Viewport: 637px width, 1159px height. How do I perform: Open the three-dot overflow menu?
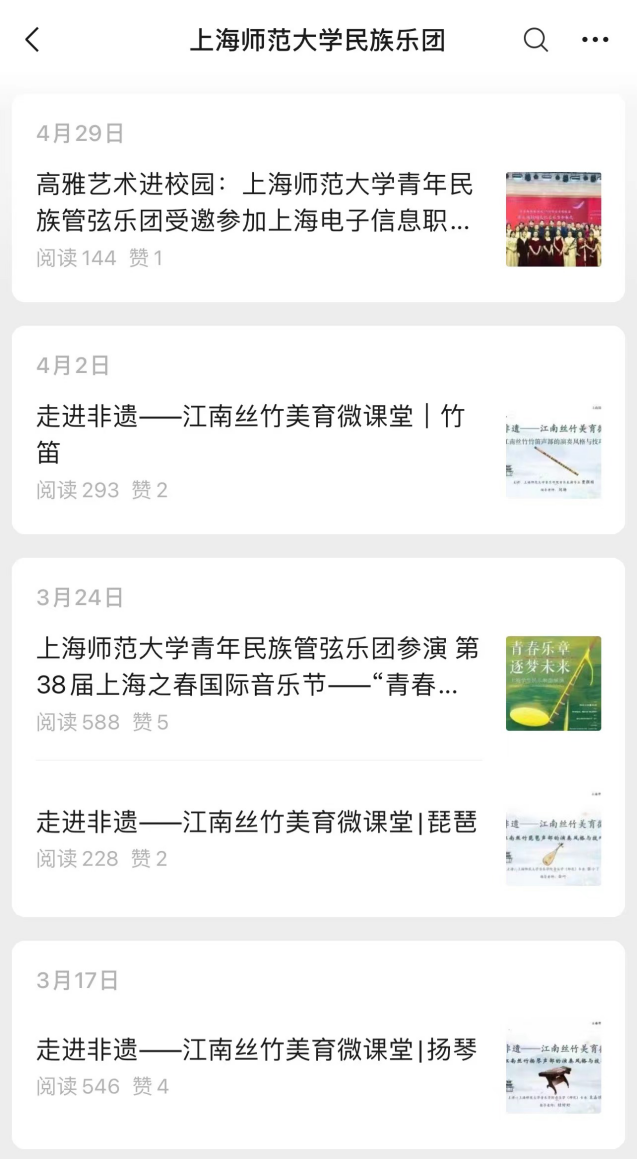coord(594,40)
